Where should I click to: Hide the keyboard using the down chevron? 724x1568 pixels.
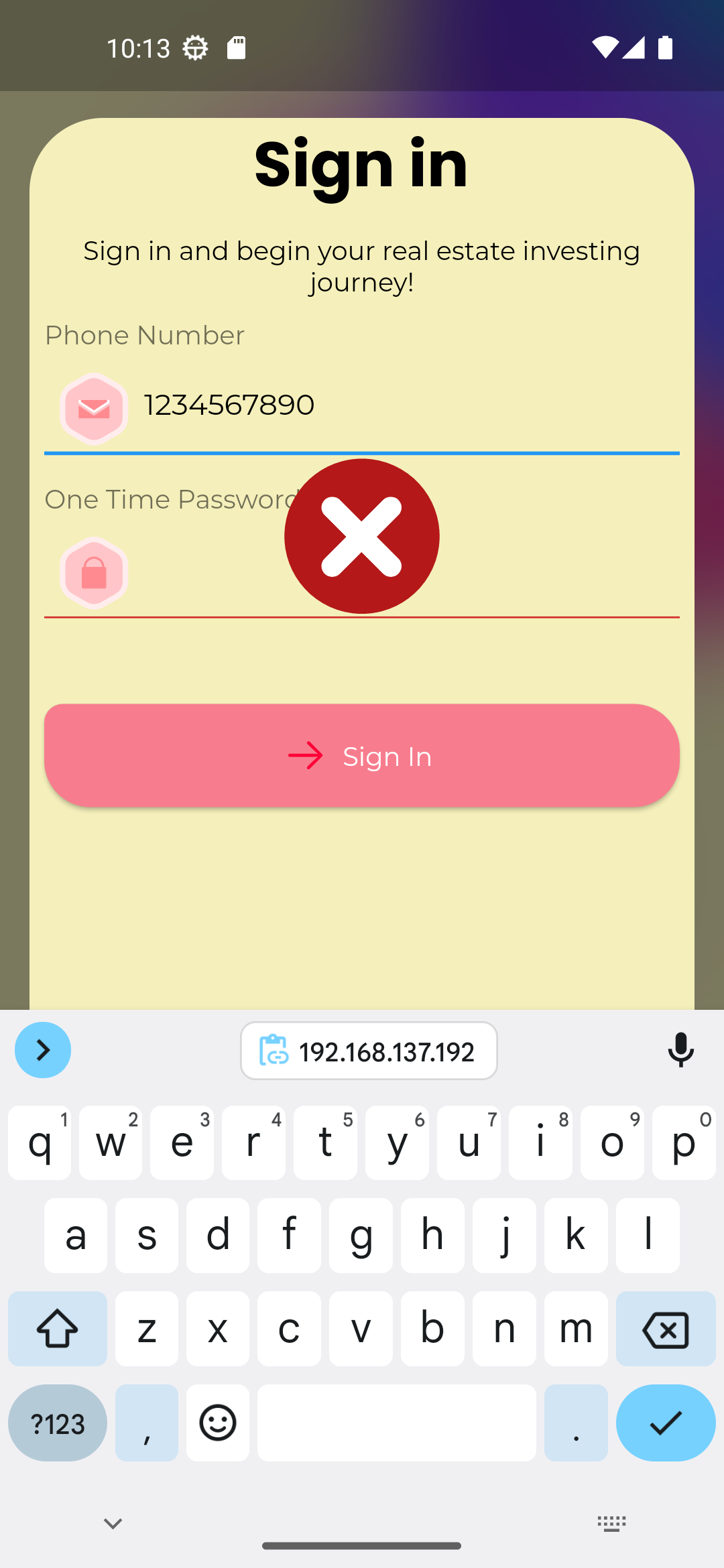(x=113, y=1524)
